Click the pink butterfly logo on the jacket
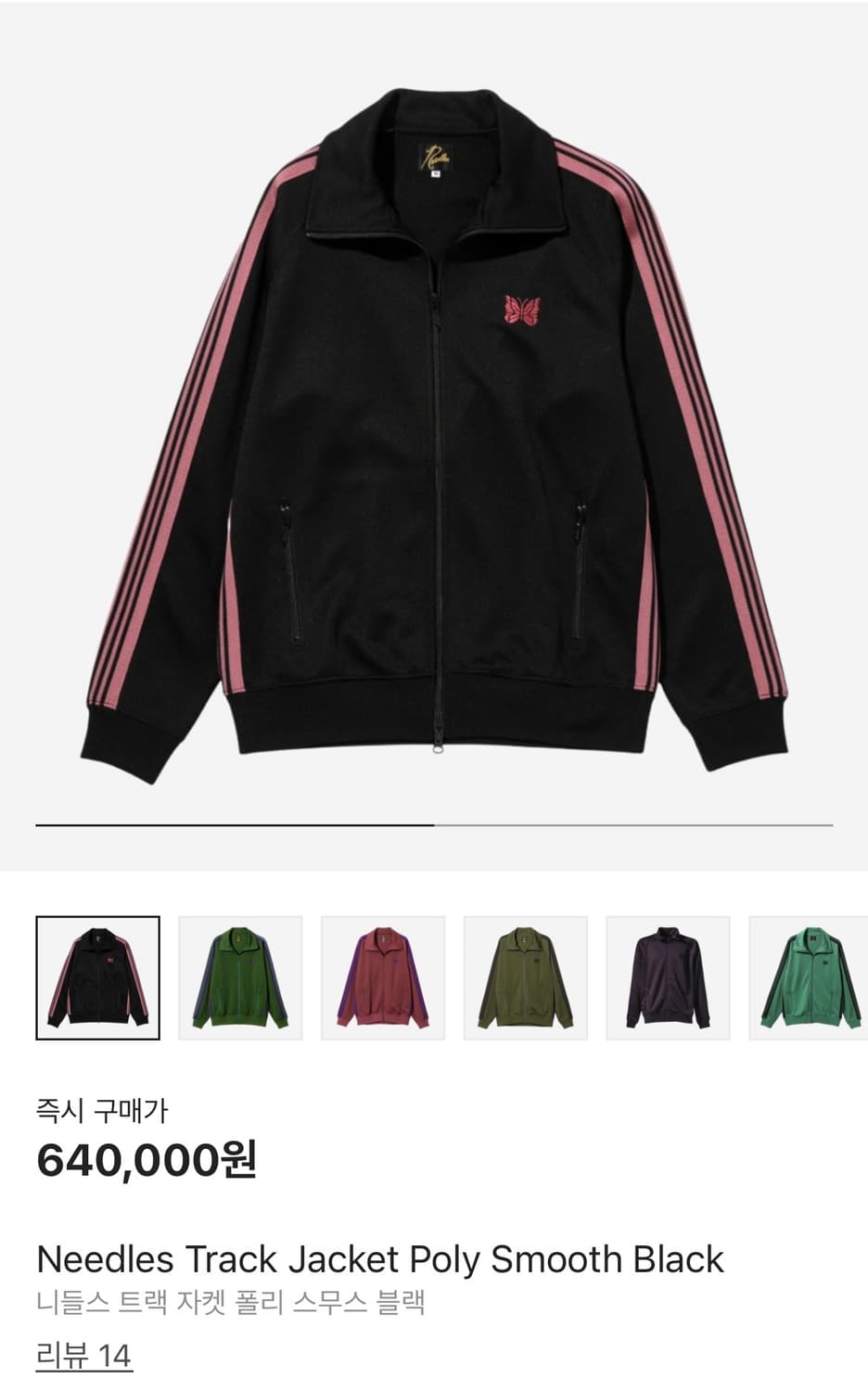868x1391 pixels. click(x=524, y=308)
